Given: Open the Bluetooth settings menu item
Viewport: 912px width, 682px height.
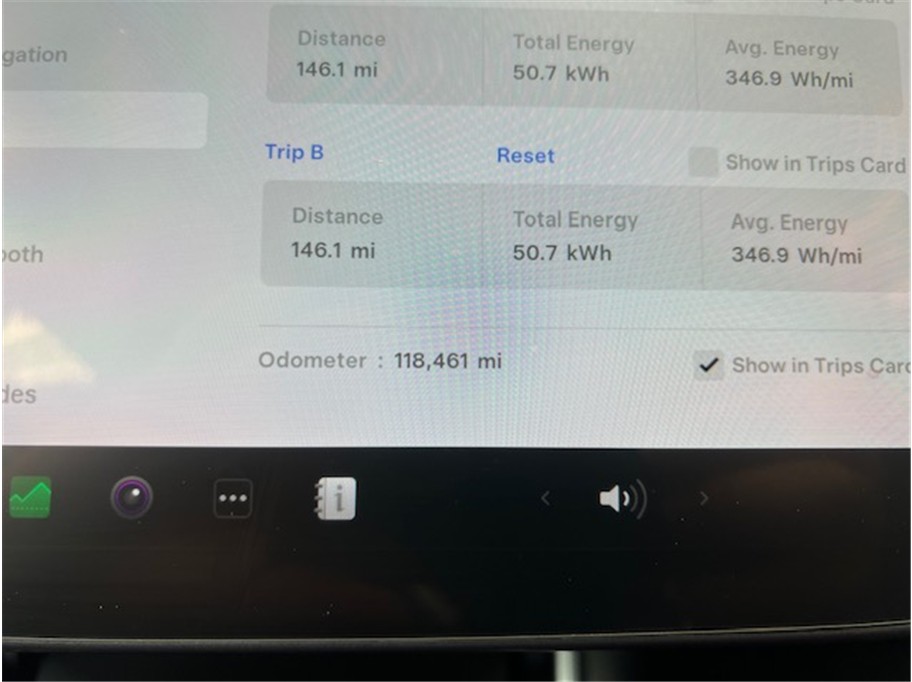Looking at the screenshot, I should coord(22,254).
